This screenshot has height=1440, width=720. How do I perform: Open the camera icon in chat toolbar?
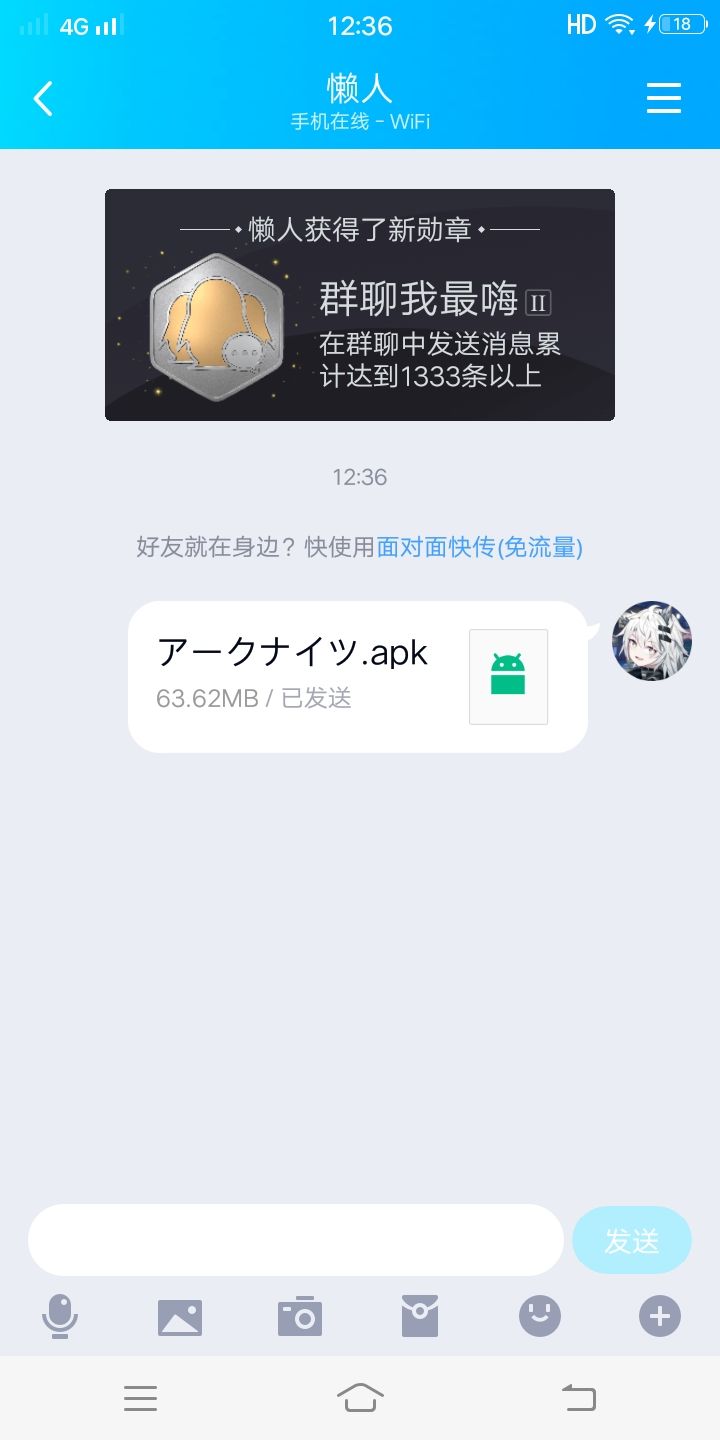click(300, 1317)
